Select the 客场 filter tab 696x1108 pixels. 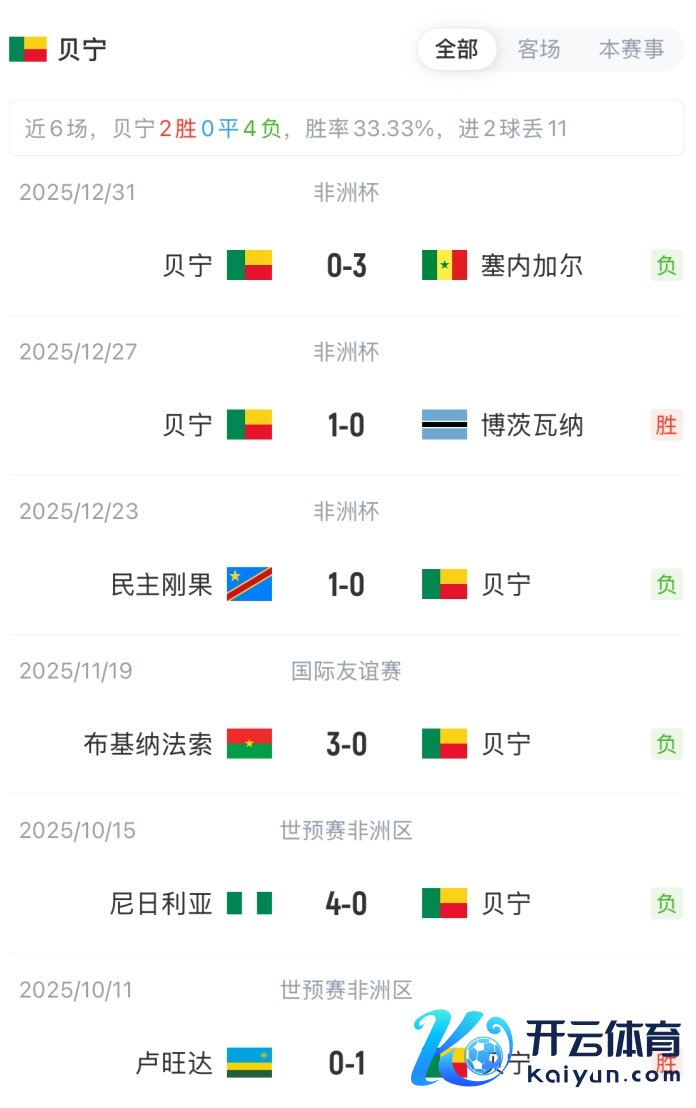click(x=539, y=49)
